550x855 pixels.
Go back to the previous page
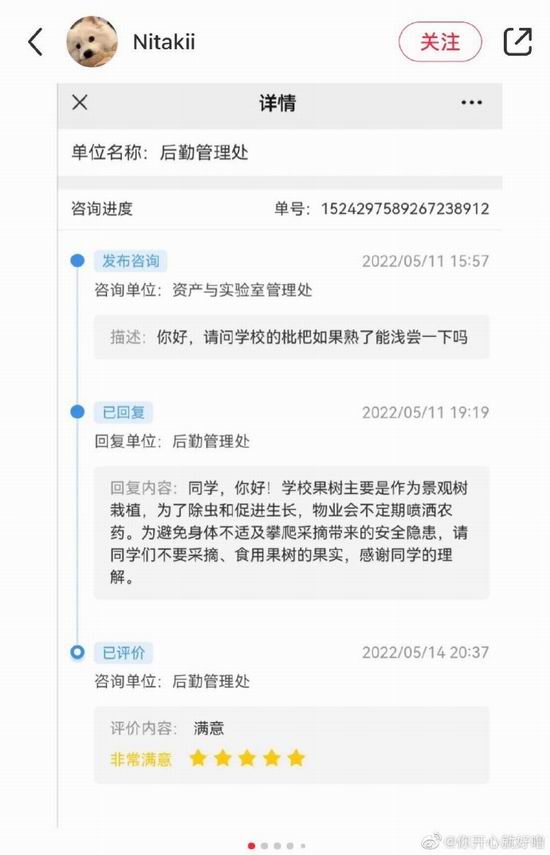(35, 42)
